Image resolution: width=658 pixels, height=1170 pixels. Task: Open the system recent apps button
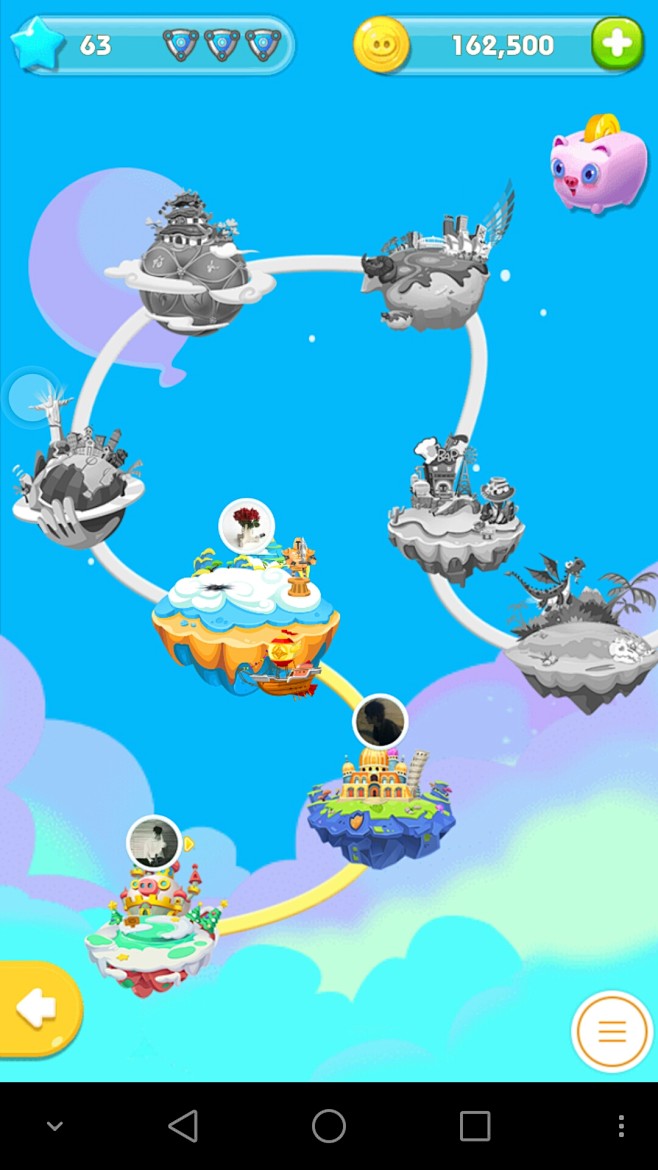click(x=475, y=1126)
